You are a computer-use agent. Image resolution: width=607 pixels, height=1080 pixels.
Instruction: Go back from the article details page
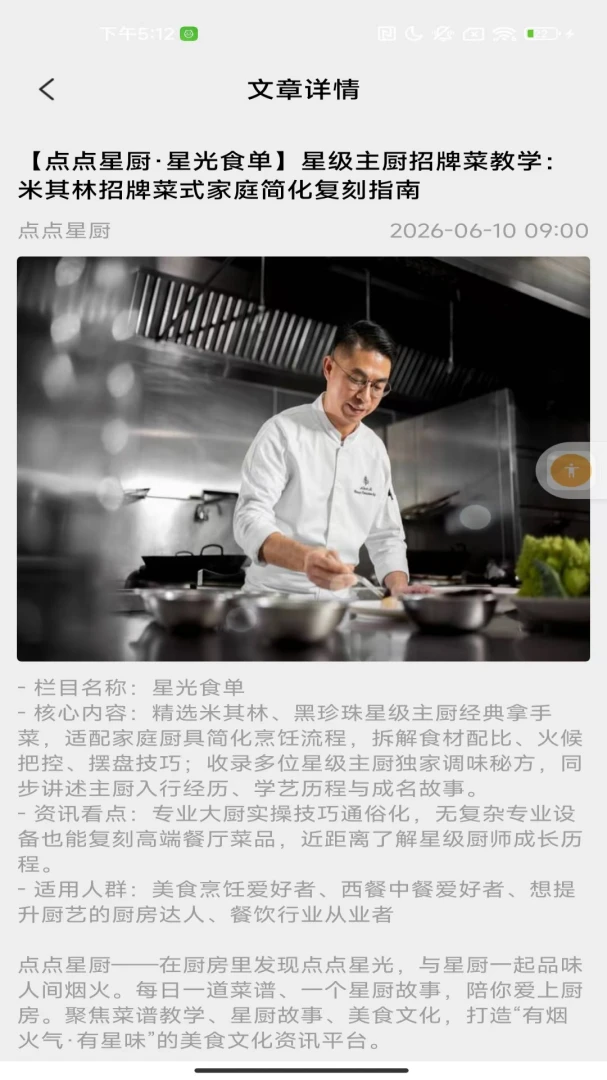pyautogui.click(x=47, y=90)
